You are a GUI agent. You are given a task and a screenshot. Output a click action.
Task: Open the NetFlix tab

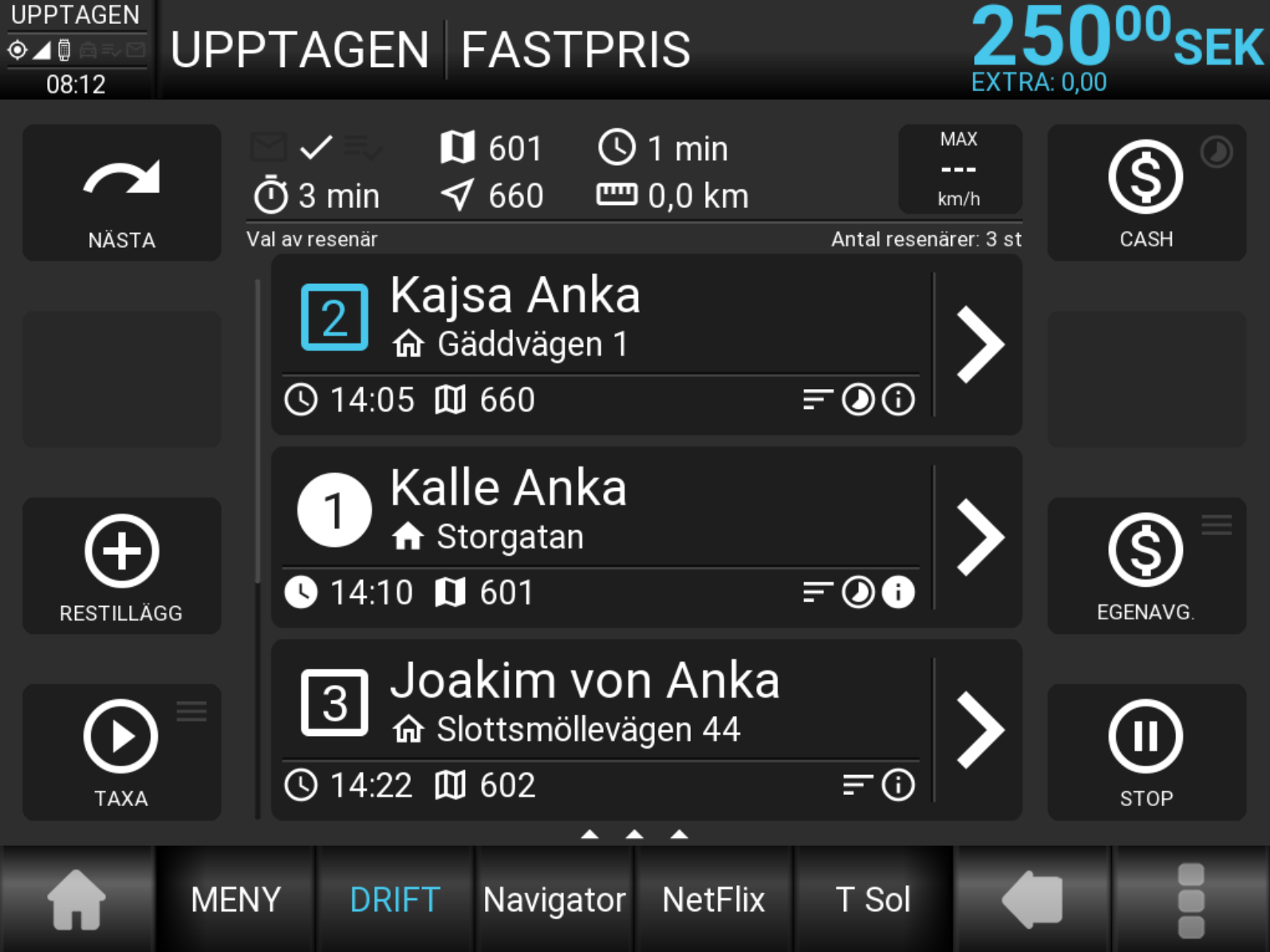[713, 899]
